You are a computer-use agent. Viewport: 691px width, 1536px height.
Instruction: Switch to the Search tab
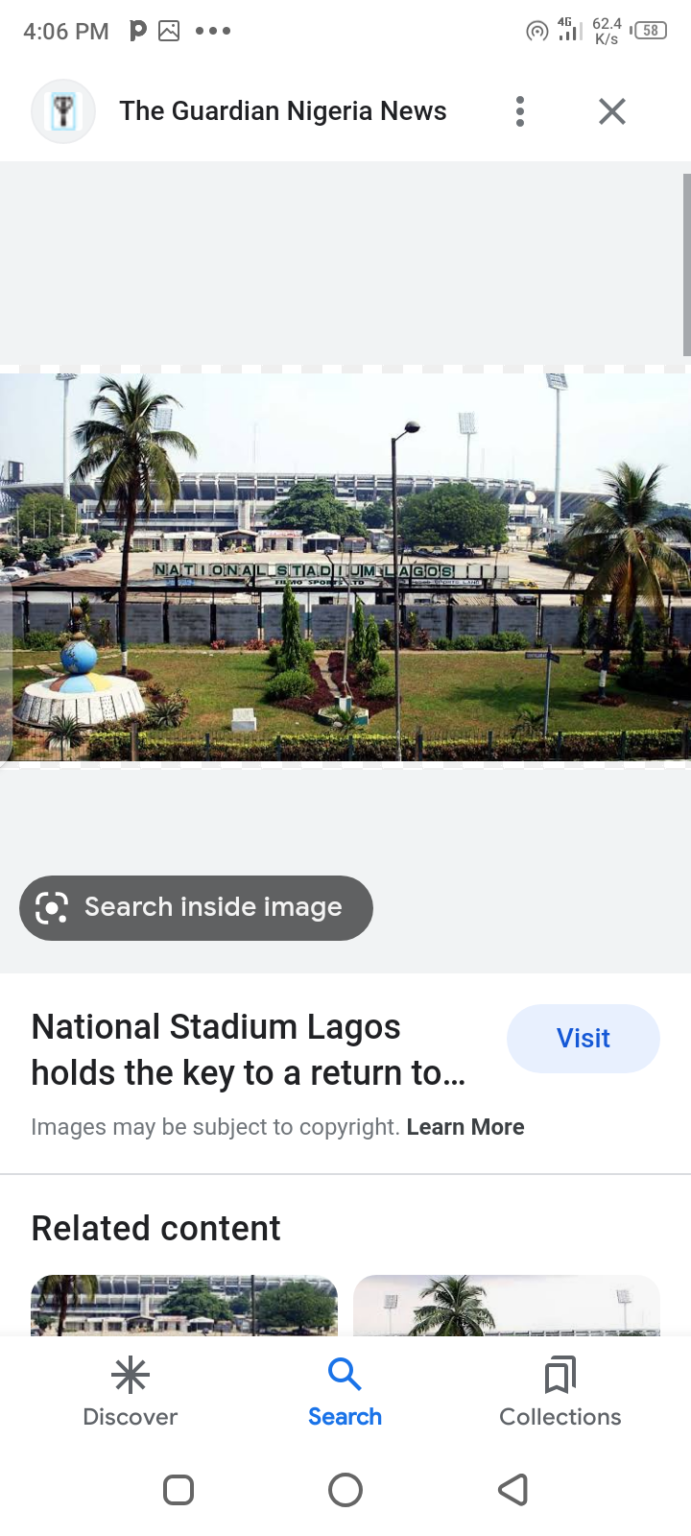coord(345,1394)
